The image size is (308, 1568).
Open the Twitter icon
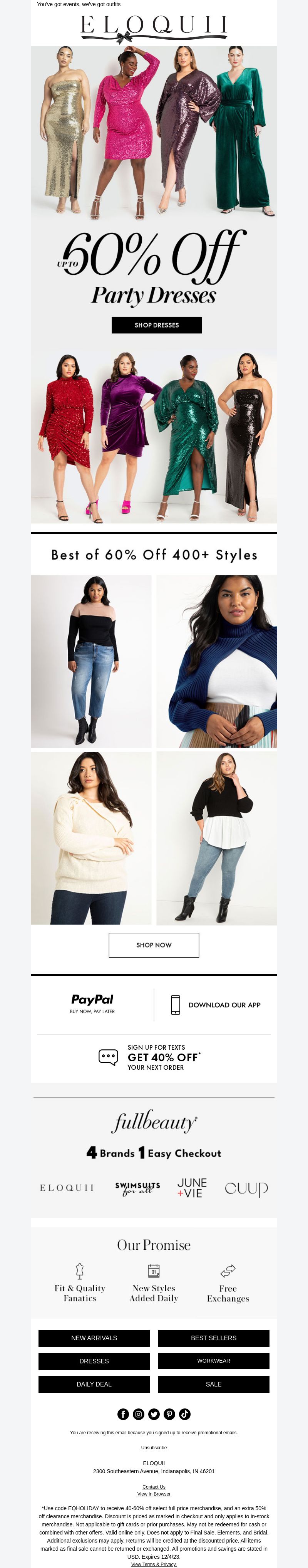click(x=154, y=1414)
